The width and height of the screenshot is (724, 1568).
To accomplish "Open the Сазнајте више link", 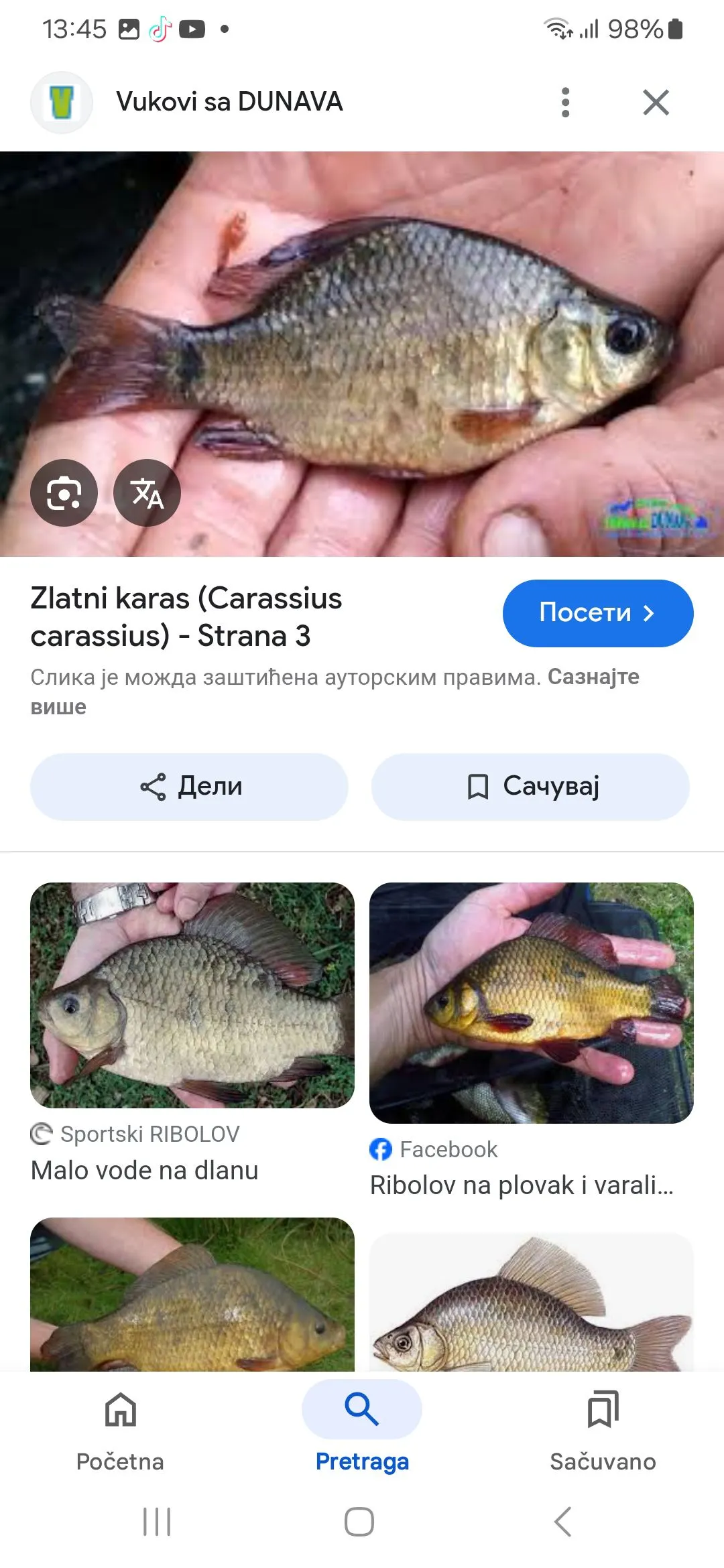I will pyautogui.click(x=593, y=677).
